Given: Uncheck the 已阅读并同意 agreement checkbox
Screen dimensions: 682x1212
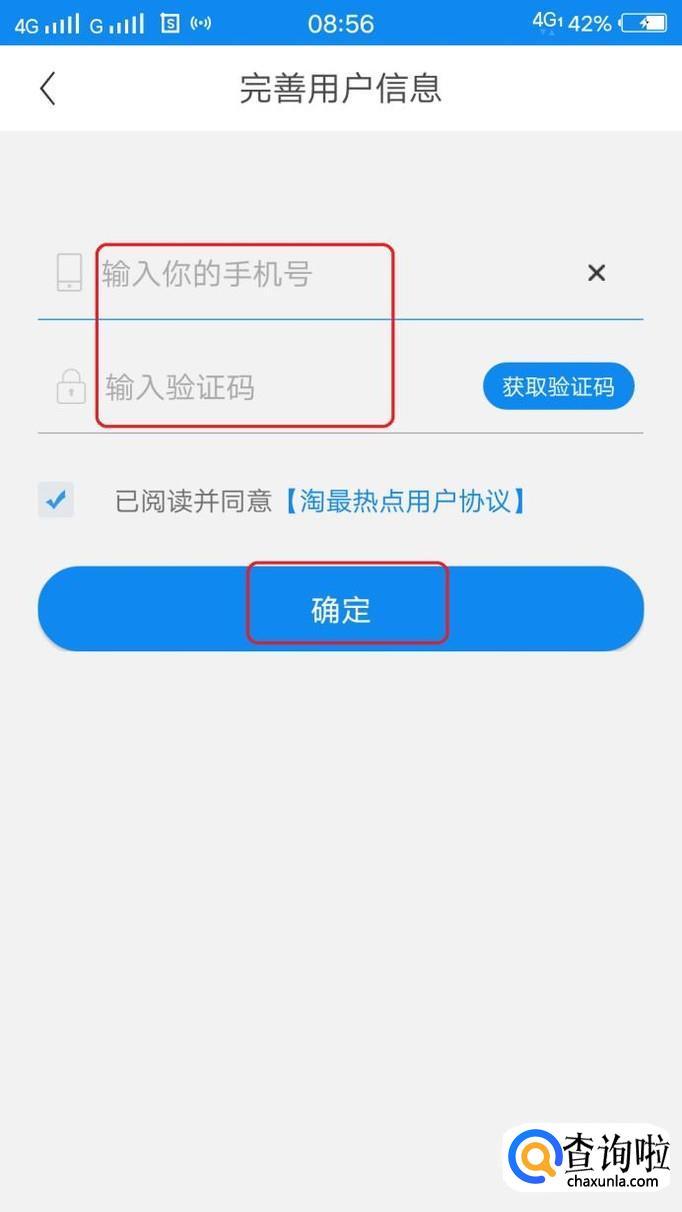Looking at the screenshot, I should point(56,499).
